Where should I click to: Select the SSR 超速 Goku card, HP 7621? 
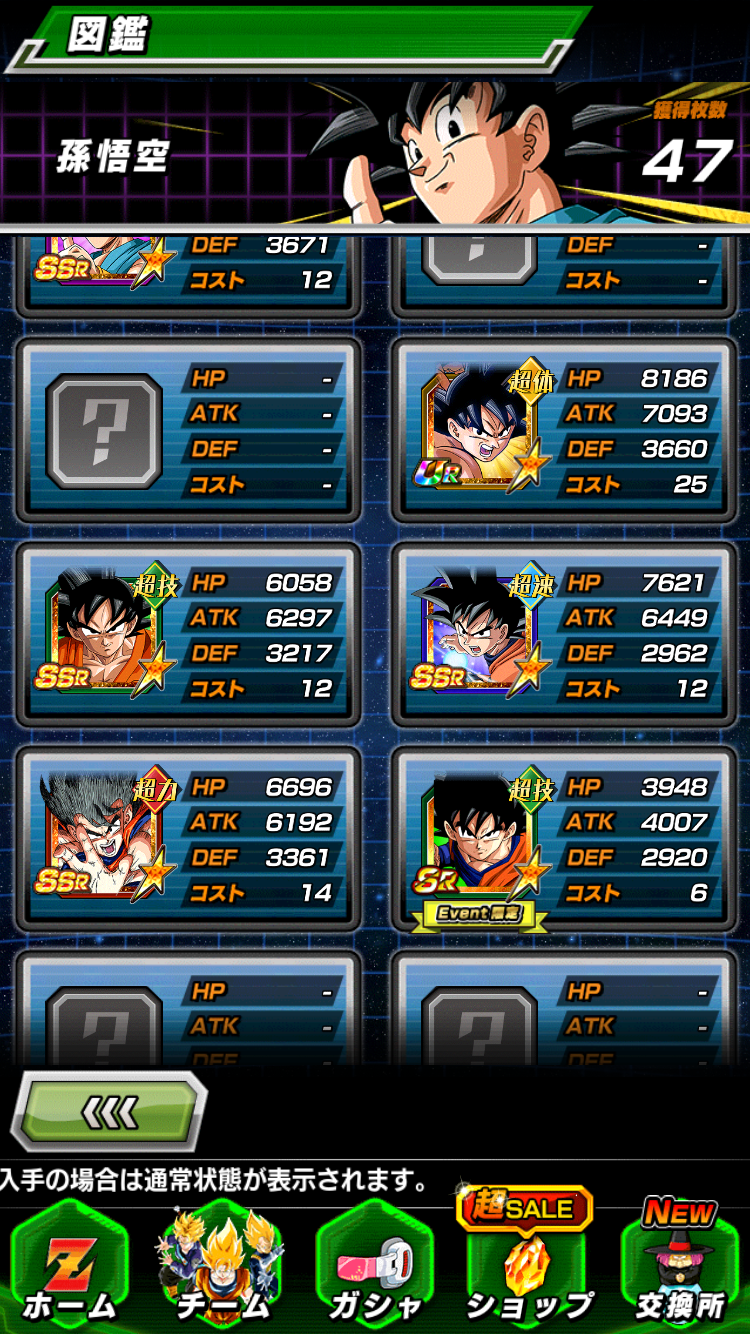tap(563, 634)
